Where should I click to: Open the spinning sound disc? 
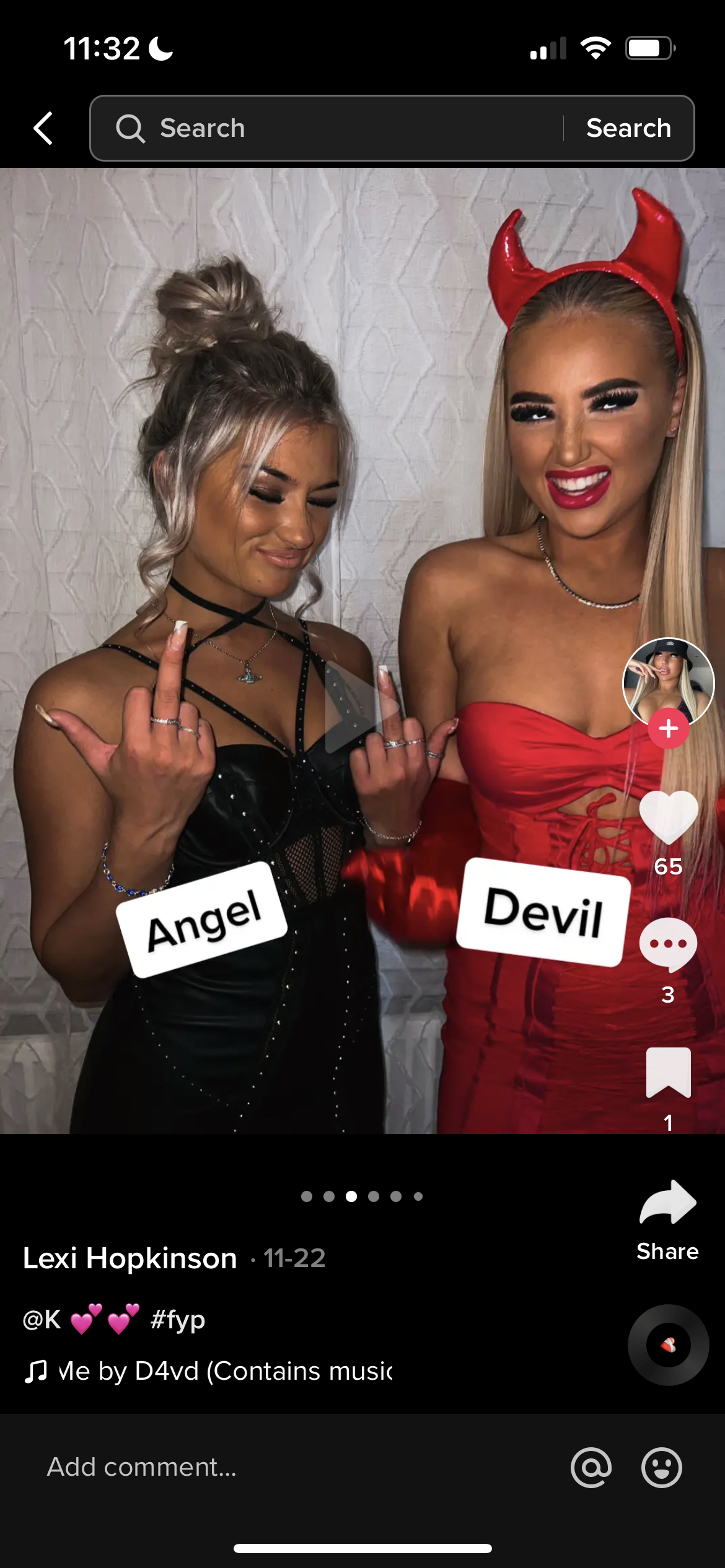[668, 1345]
